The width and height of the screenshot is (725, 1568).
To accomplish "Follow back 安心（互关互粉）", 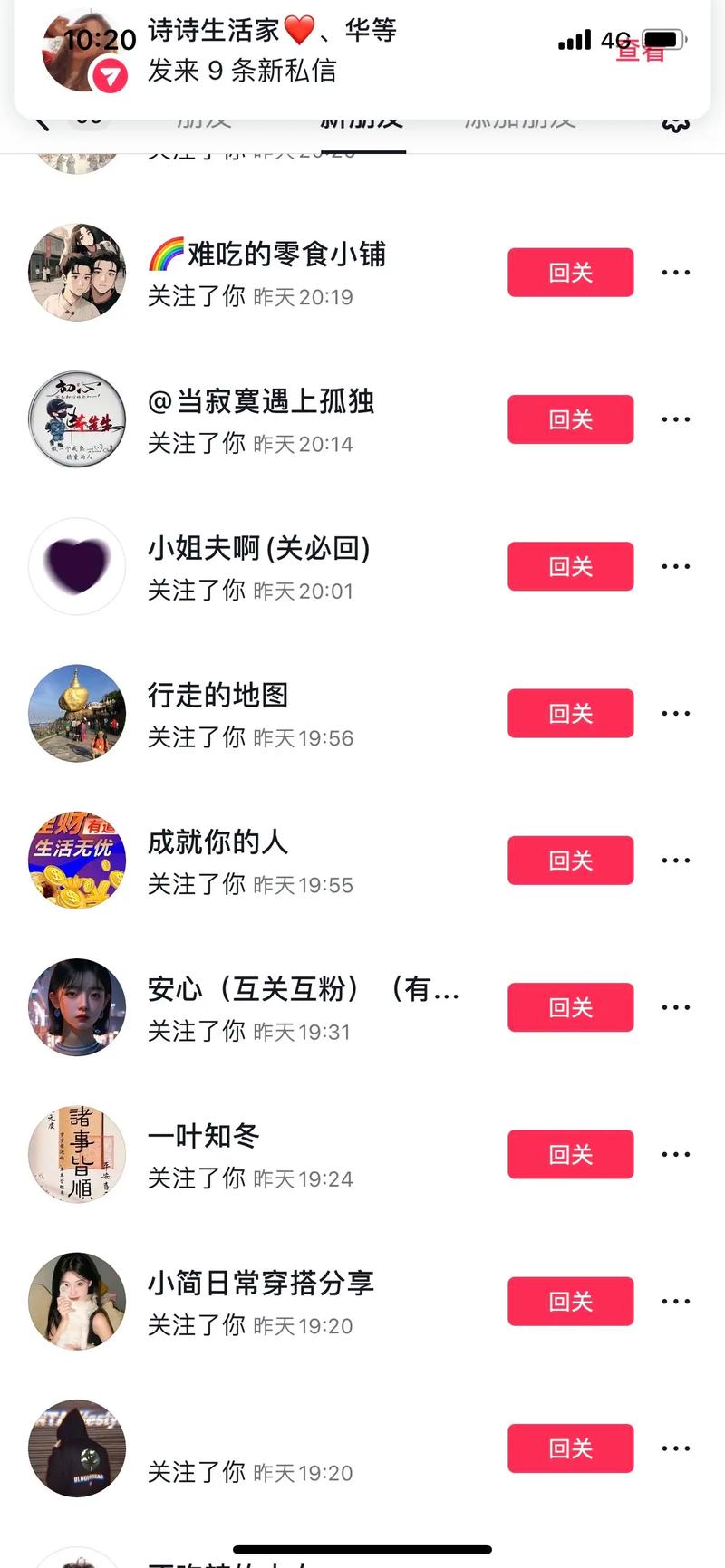I will coord(570,1007).
